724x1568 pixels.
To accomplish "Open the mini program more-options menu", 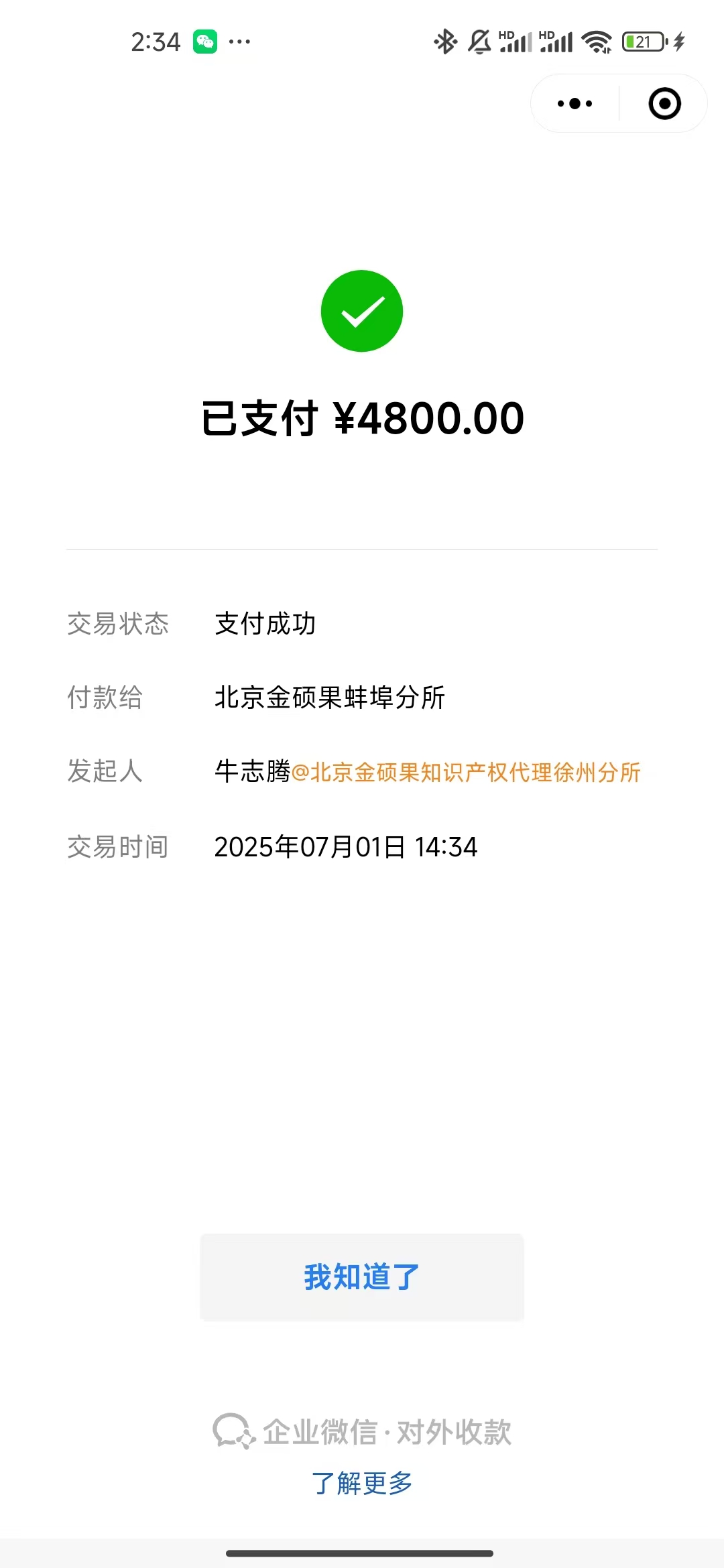I will point(575,104).
